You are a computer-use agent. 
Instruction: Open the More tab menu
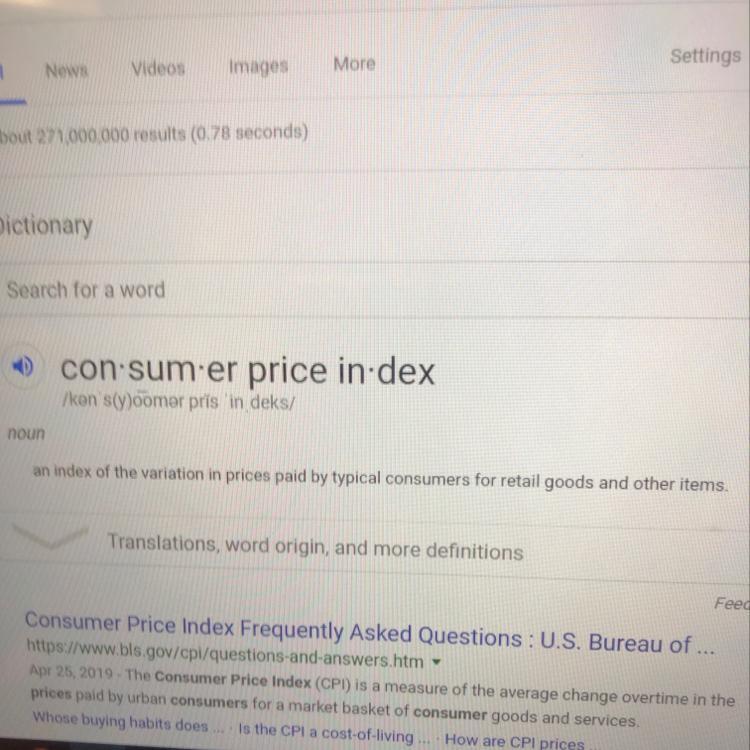(x=354, y=64)
